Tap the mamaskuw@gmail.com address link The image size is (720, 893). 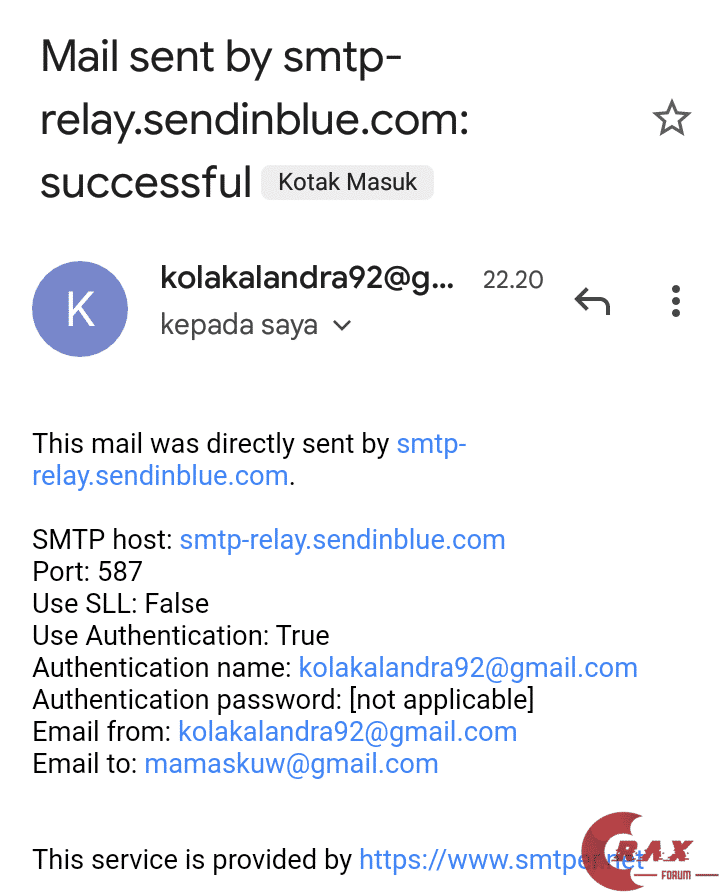291,764
